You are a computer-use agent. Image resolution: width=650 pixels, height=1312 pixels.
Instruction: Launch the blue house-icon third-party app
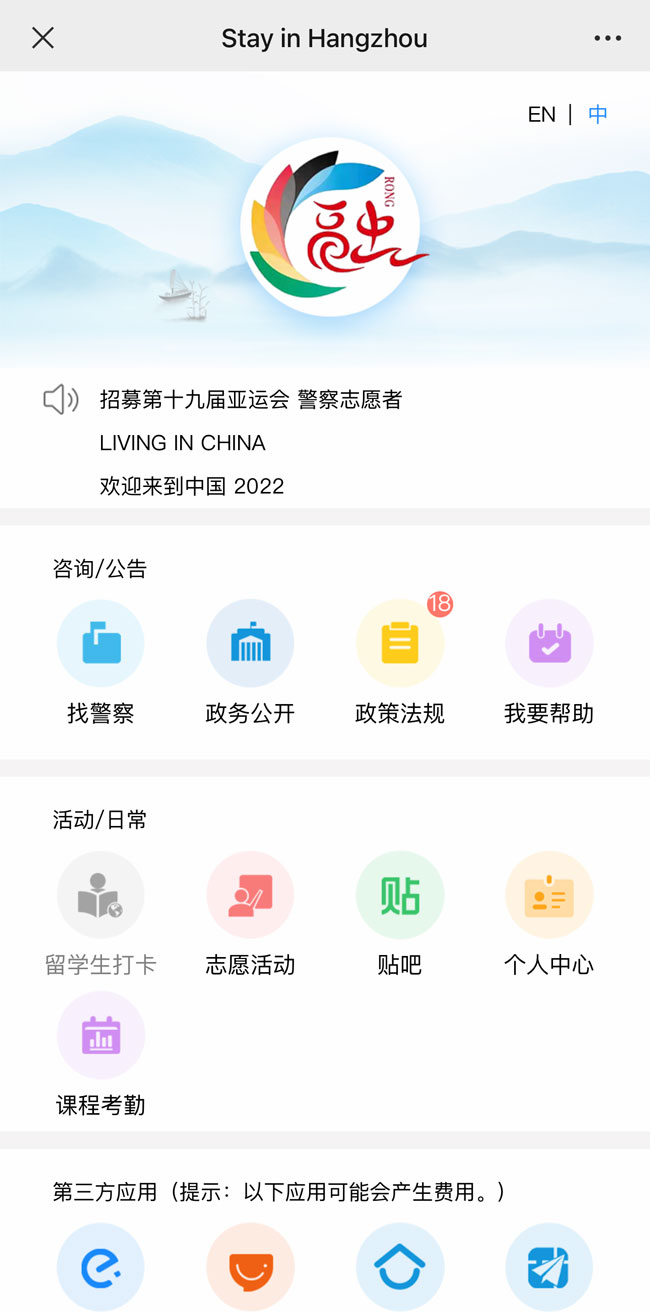pos(400,1267)
